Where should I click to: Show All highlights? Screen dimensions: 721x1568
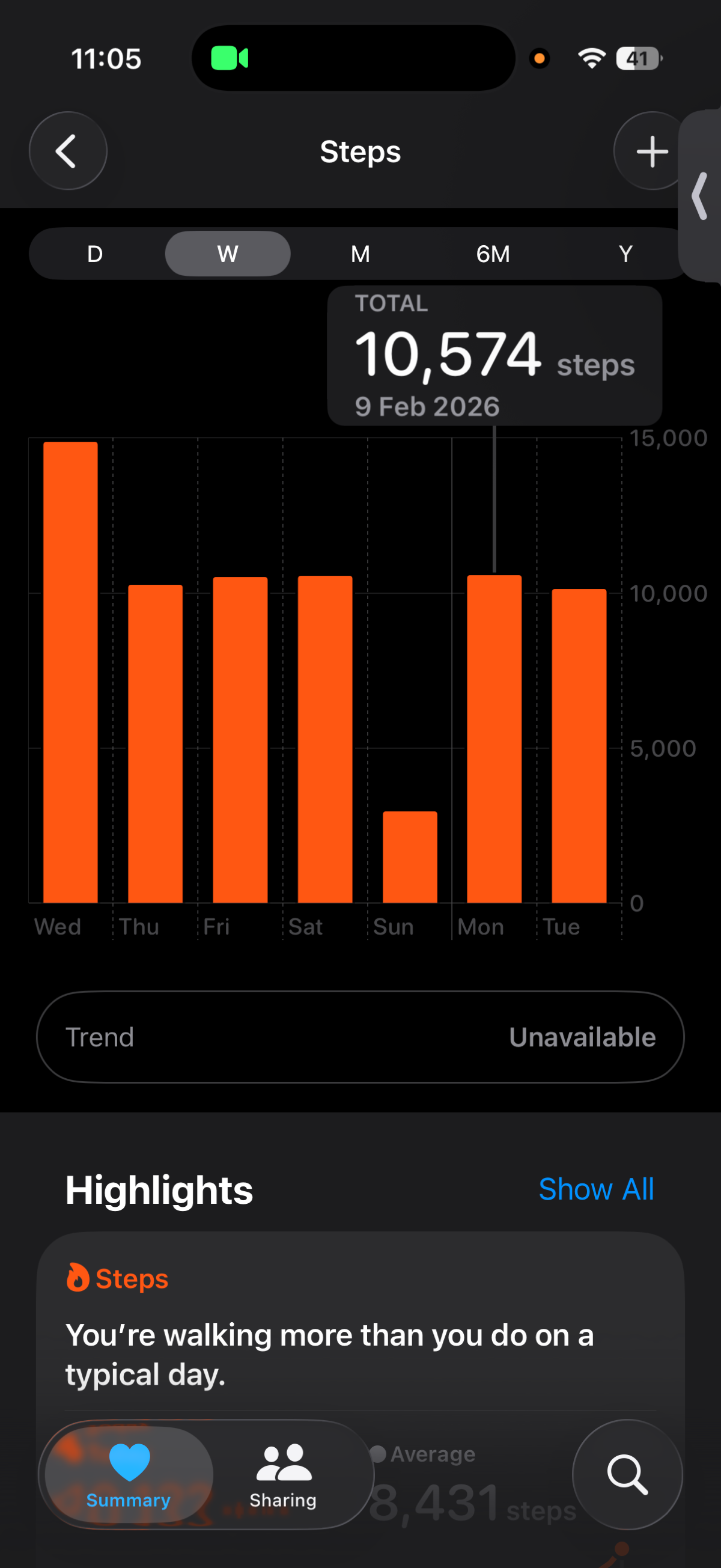(595, 1189)
